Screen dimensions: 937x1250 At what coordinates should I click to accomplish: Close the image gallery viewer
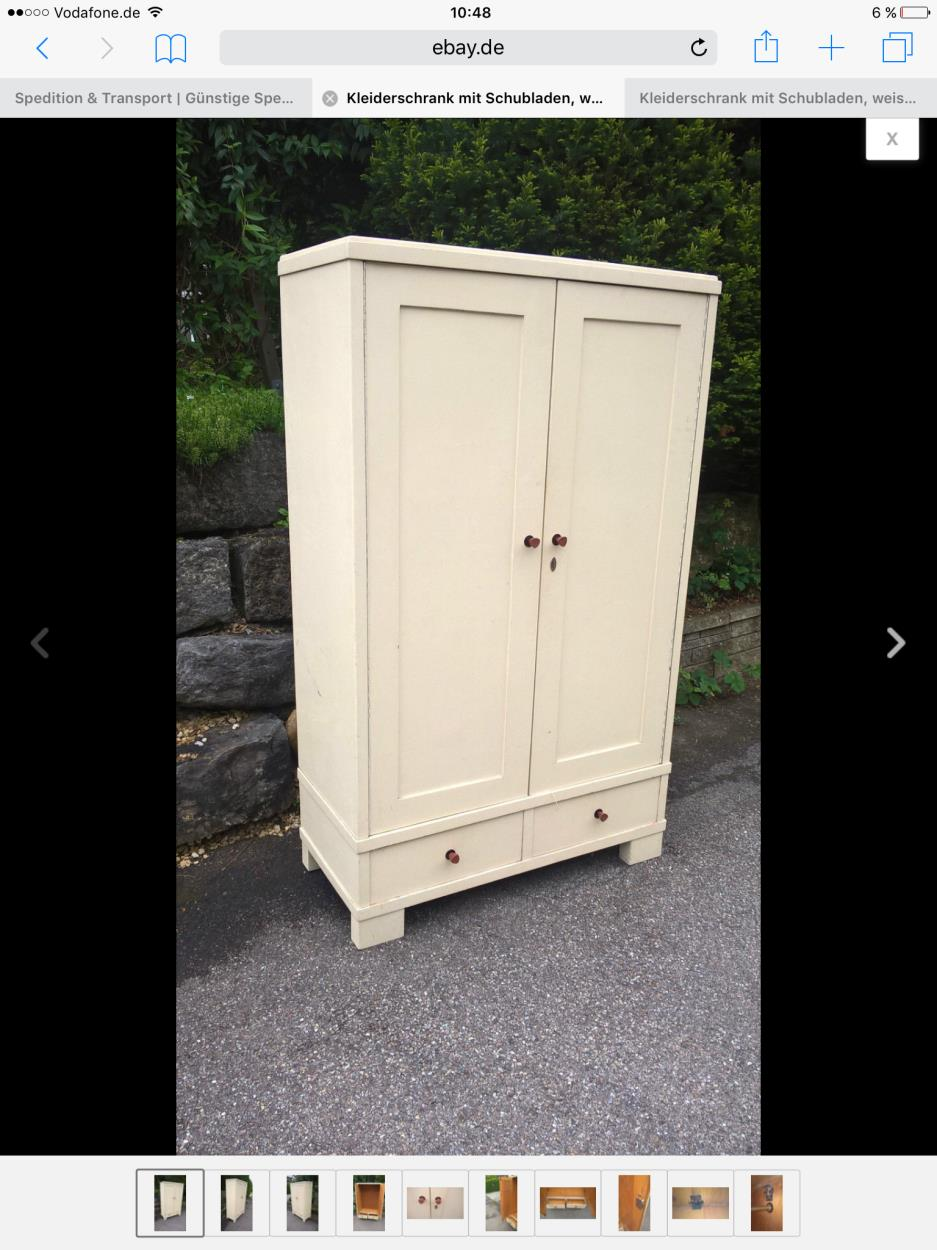(x=892, y=139)
